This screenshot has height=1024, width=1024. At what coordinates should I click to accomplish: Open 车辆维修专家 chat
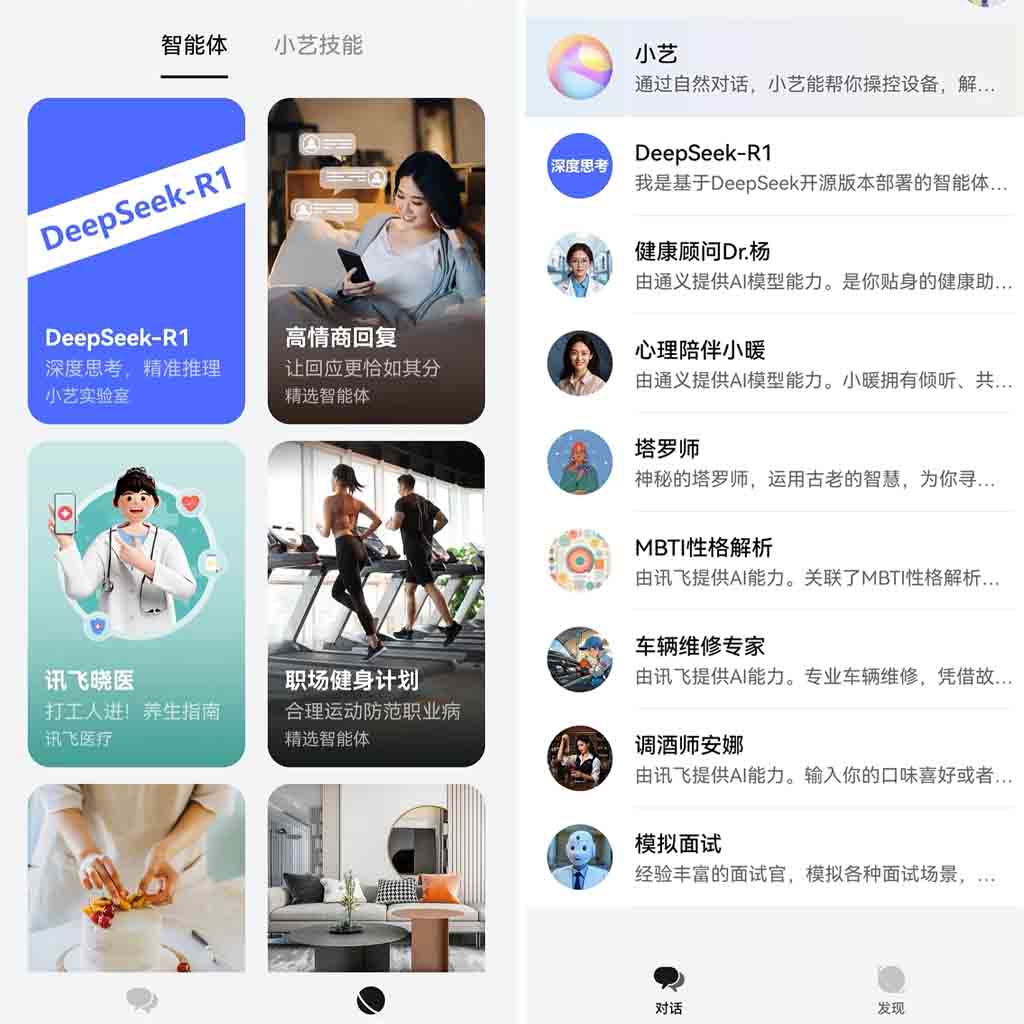[774, 660]
